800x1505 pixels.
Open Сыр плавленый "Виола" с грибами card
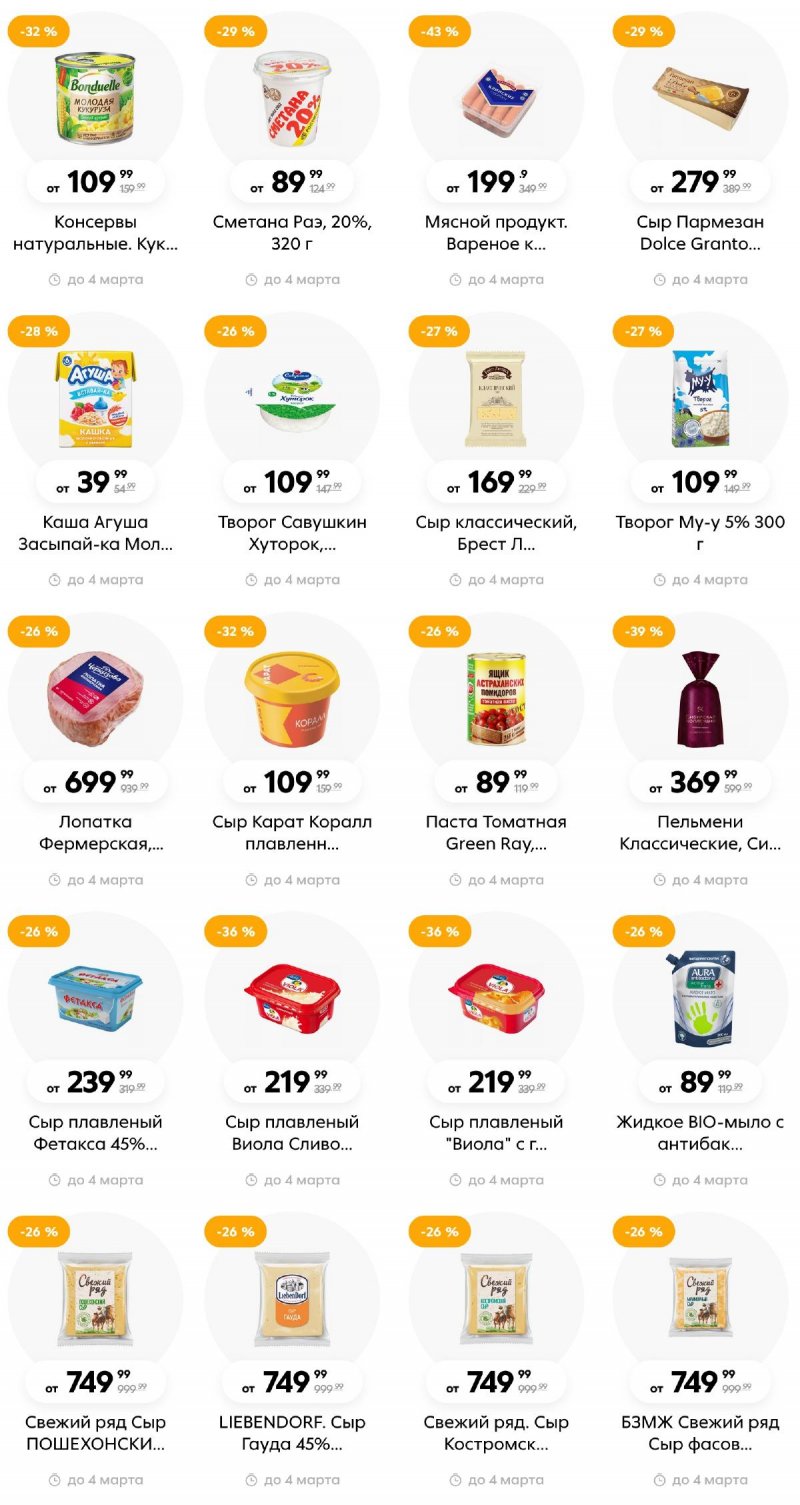[x=496, y=995]
